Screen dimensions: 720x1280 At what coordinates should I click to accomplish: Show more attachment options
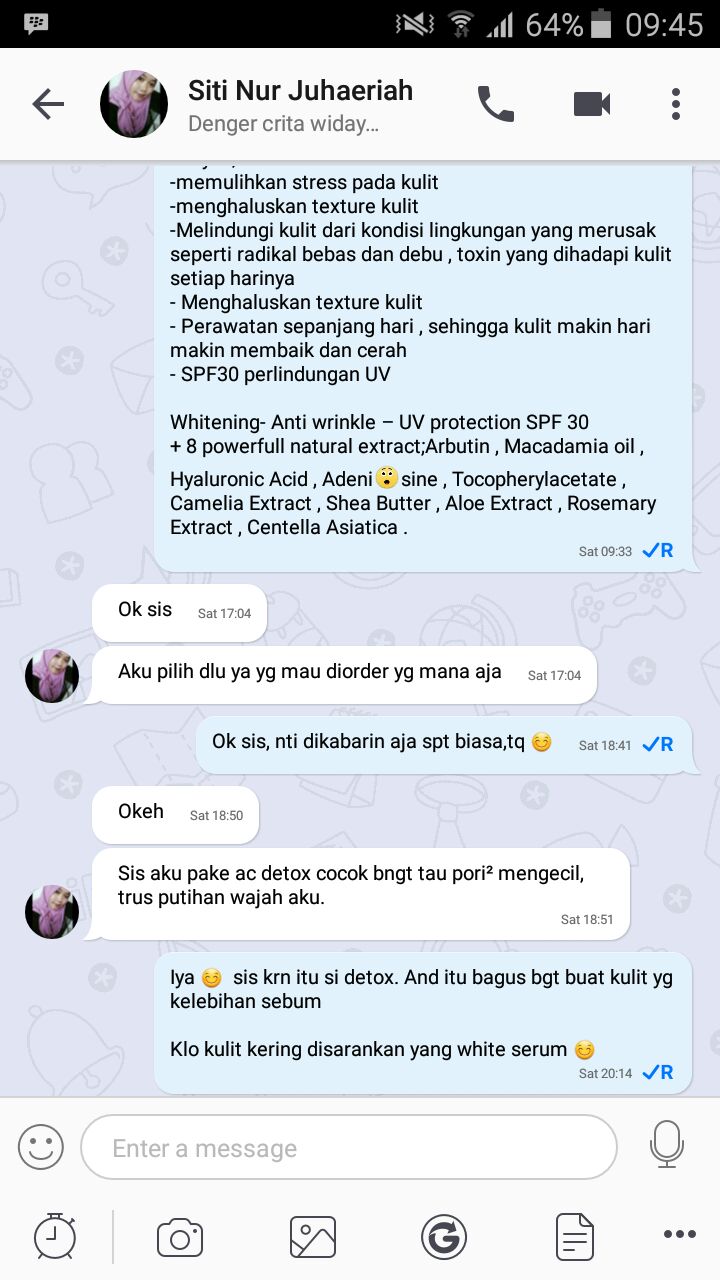click(x=679, y=1235)
